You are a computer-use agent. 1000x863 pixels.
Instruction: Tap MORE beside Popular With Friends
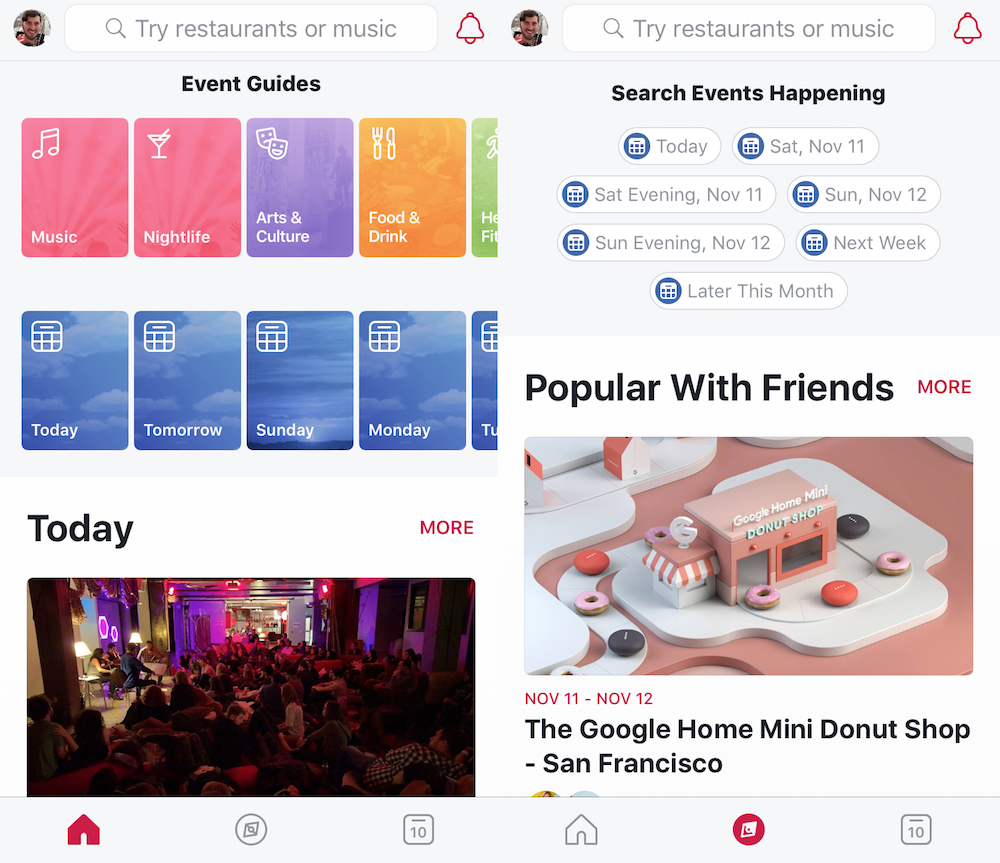(944, 387)
